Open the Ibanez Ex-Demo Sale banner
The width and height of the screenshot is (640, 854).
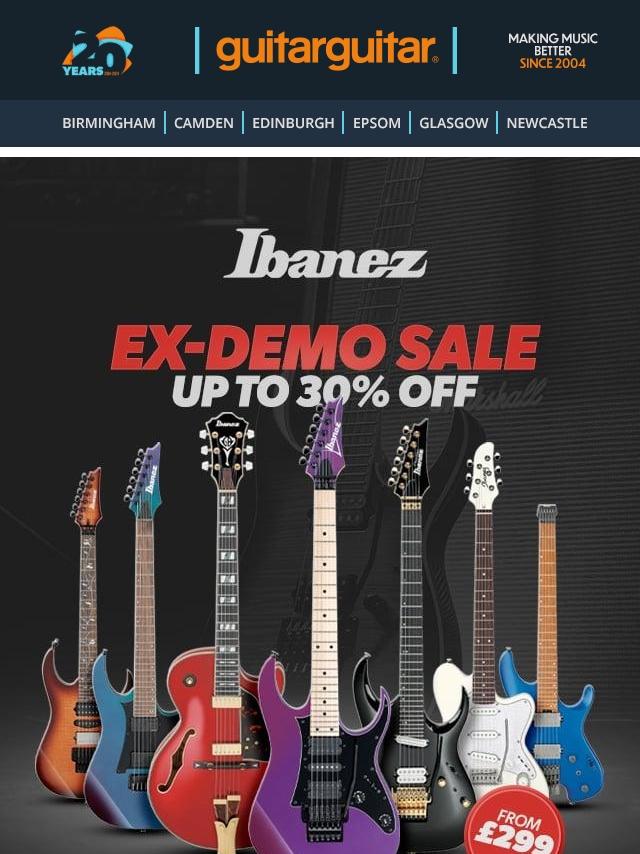click(x=320, y=505)
